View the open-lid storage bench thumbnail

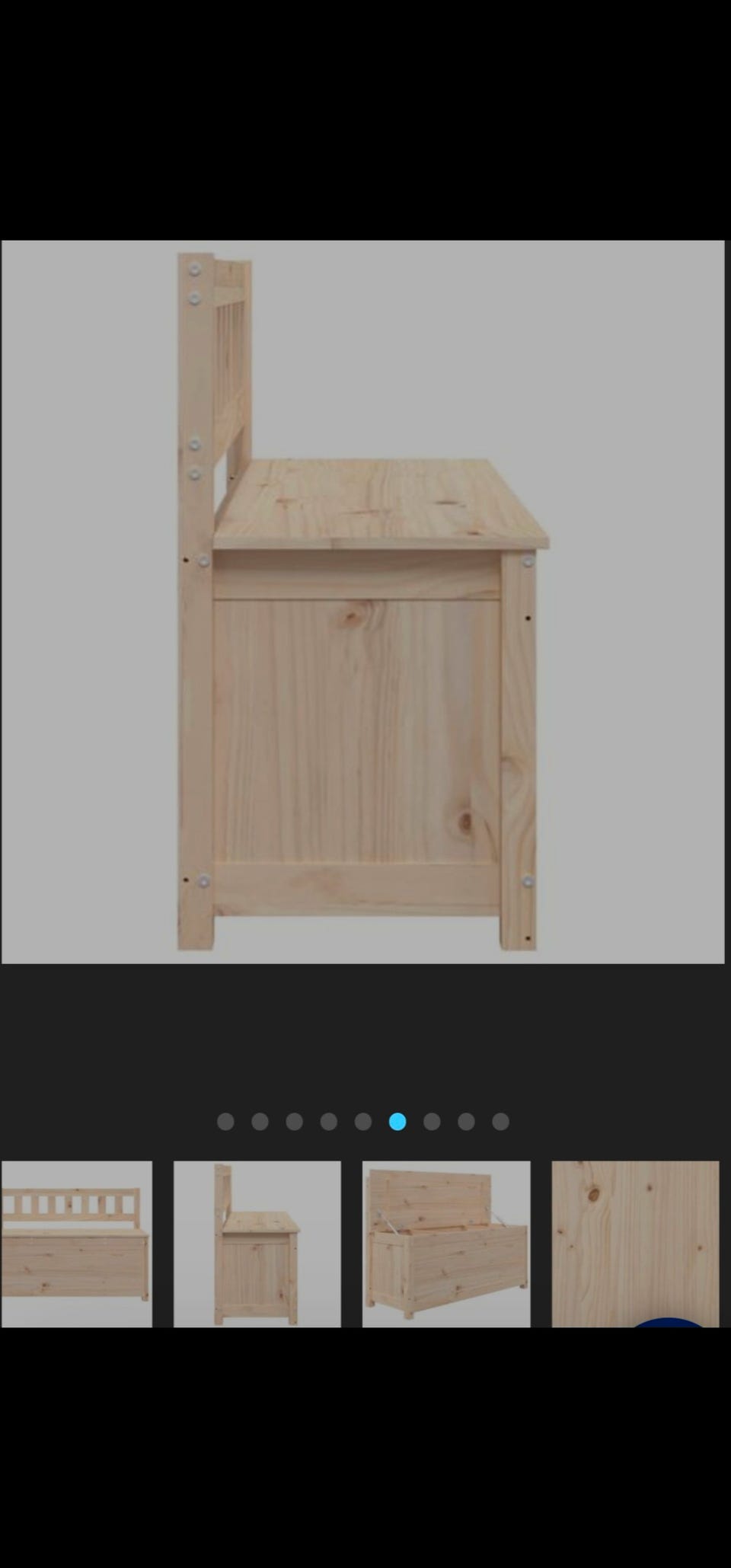tap(446, 1244)
